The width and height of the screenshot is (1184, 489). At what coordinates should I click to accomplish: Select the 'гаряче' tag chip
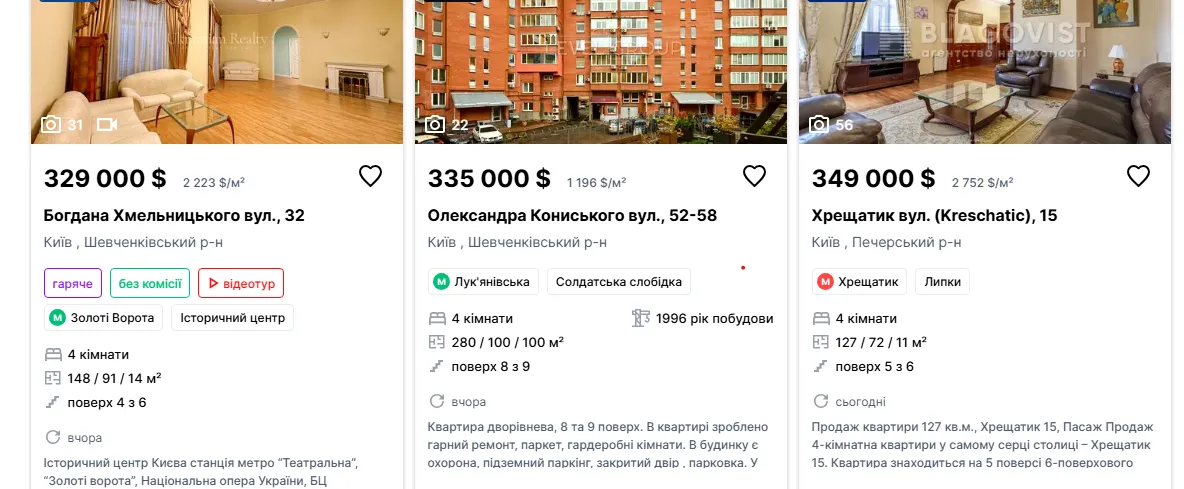[x=73, y=283]
